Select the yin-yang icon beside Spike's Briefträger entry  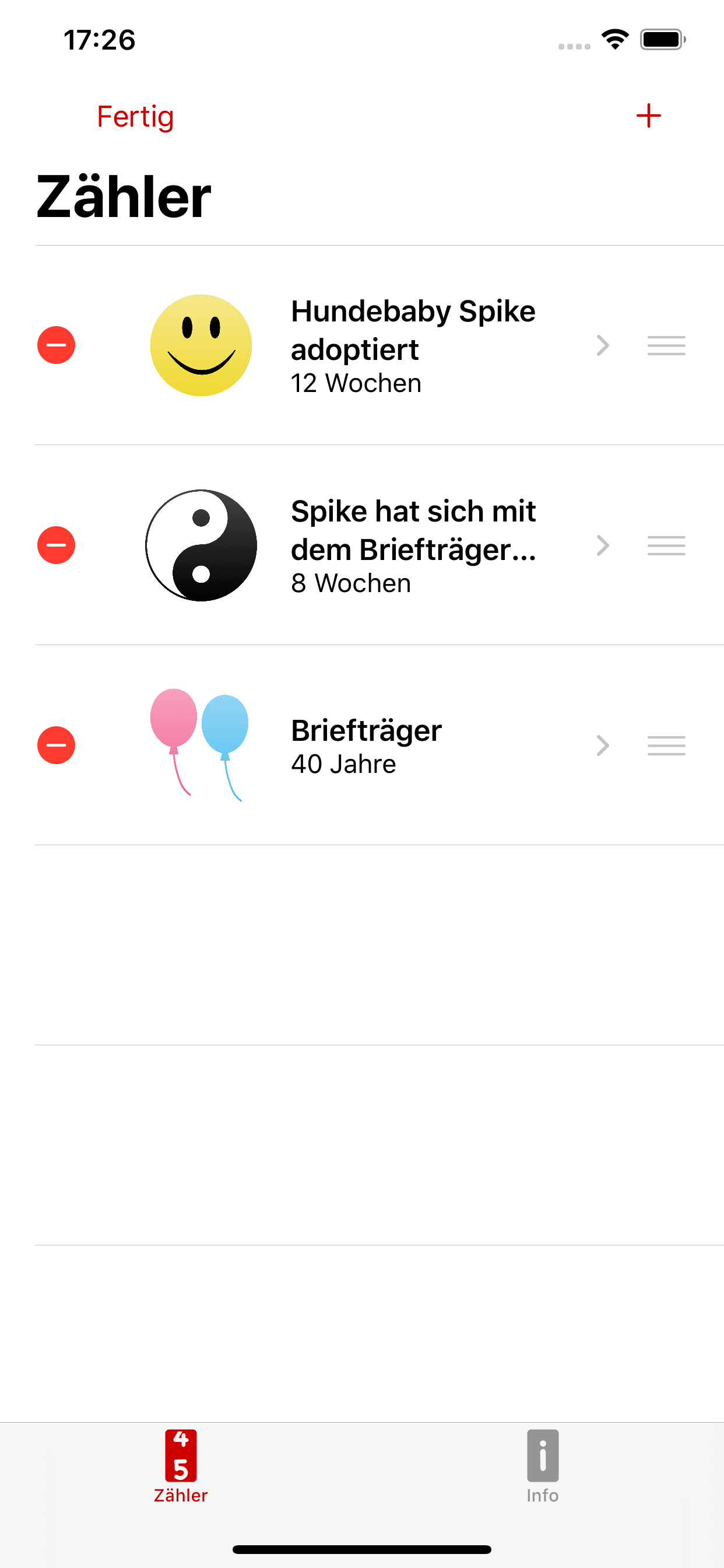[201, 545]
